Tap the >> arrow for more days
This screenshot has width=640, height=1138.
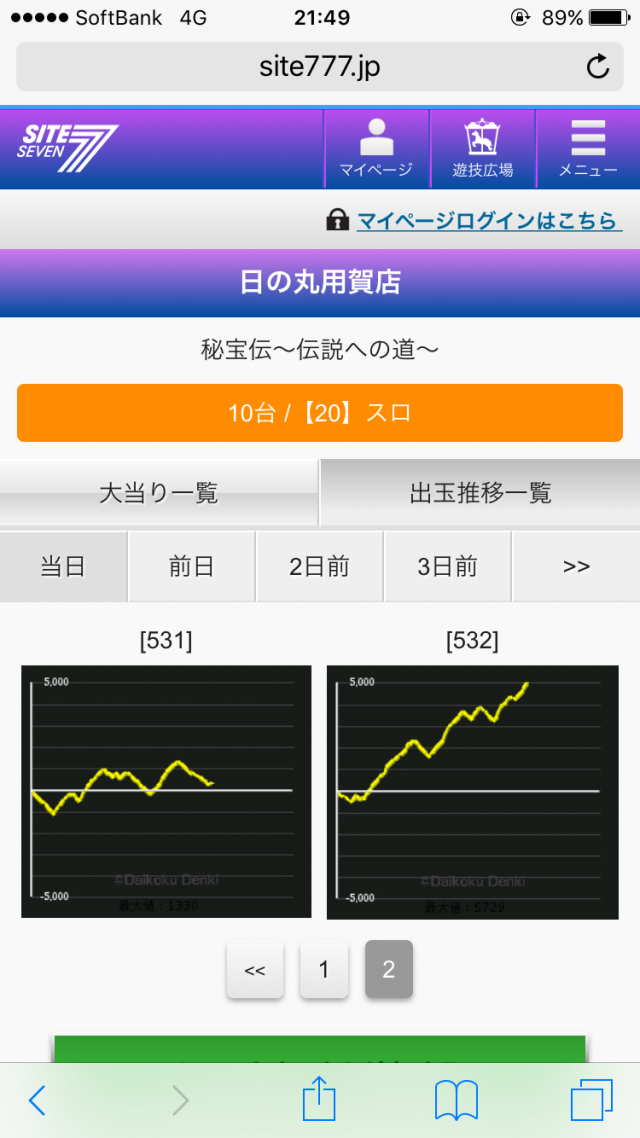pyautogui.click(x=576, y=566)
